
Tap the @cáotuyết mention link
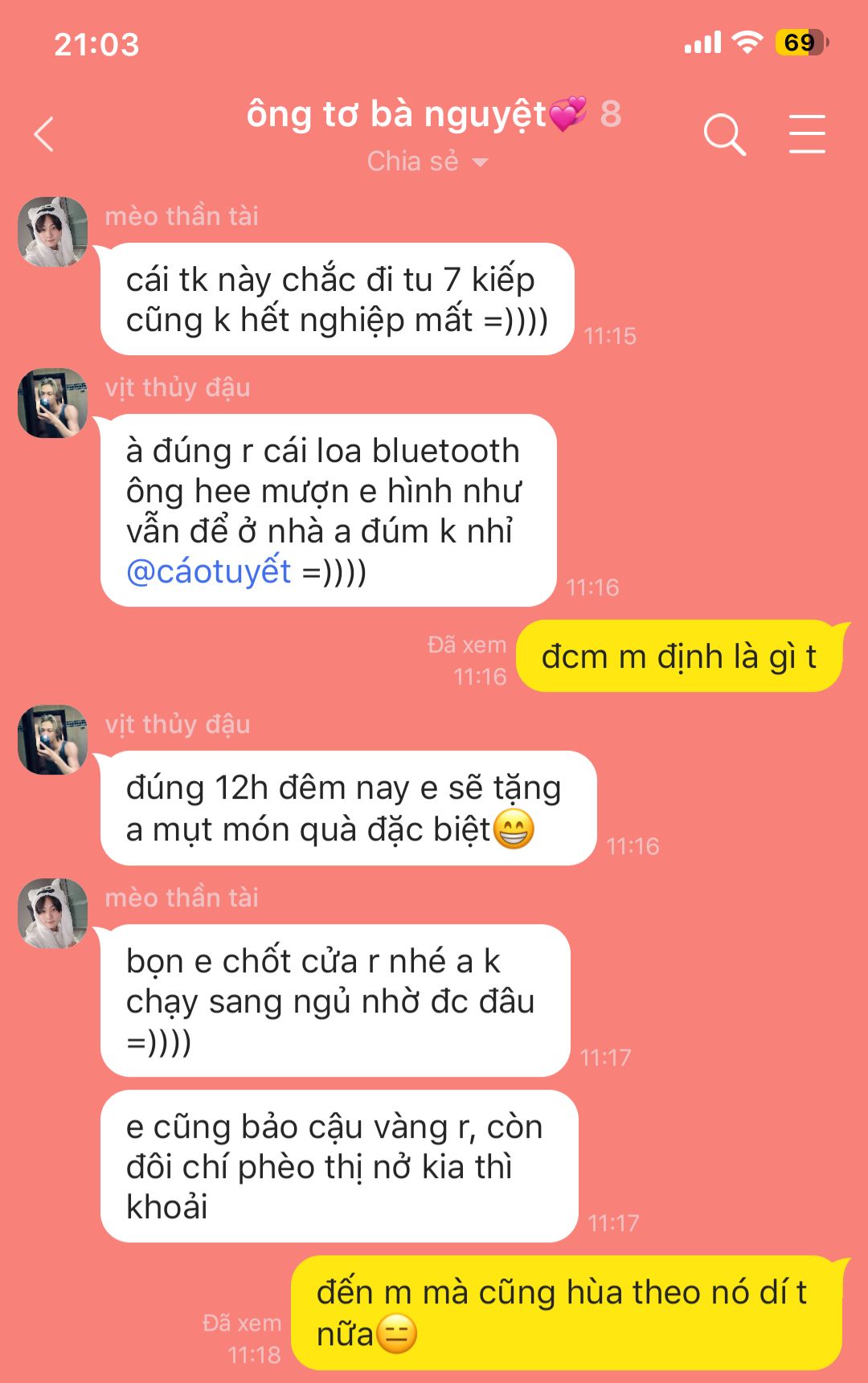pos(209,571)
